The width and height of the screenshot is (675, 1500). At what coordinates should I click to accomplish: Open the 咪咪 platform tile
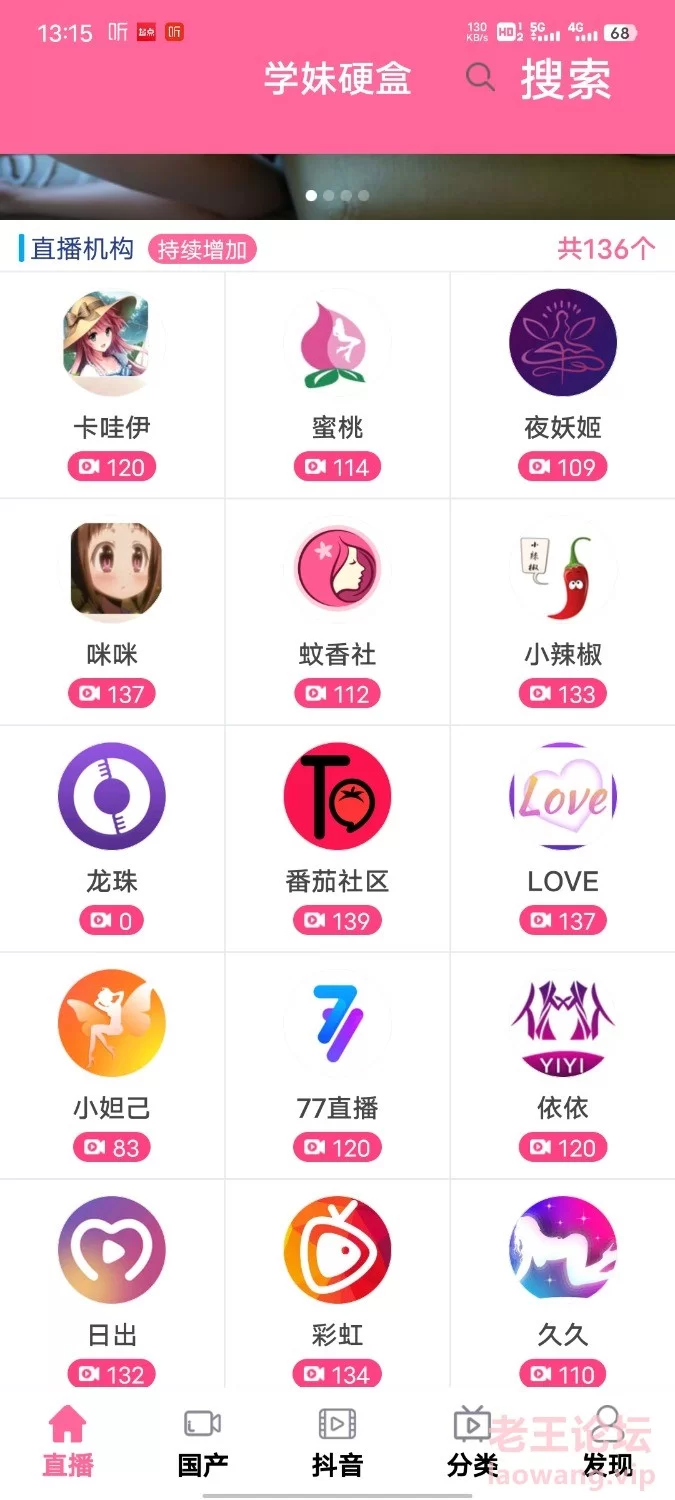coord(112,612)
